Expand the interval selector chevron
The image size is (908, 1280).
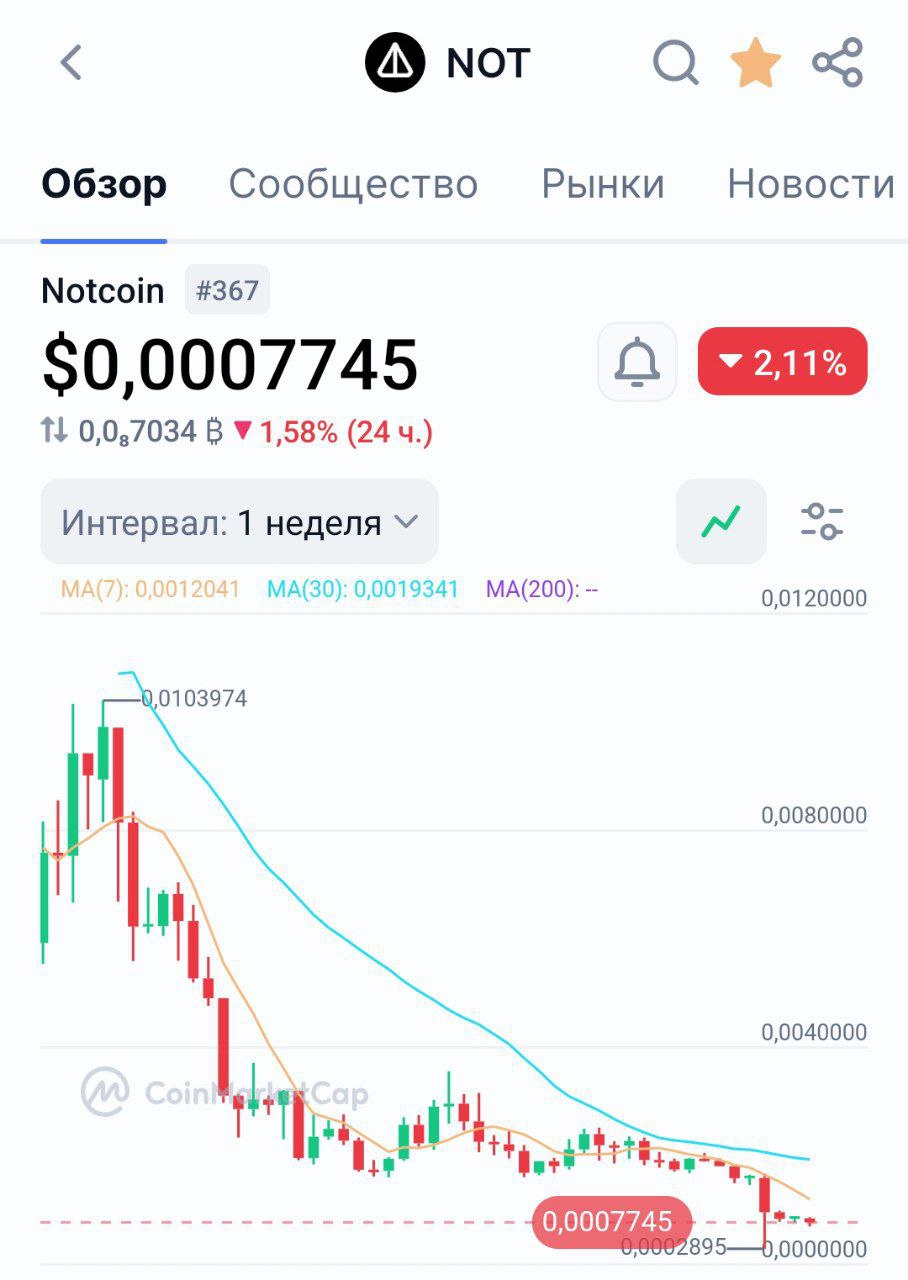406,521
